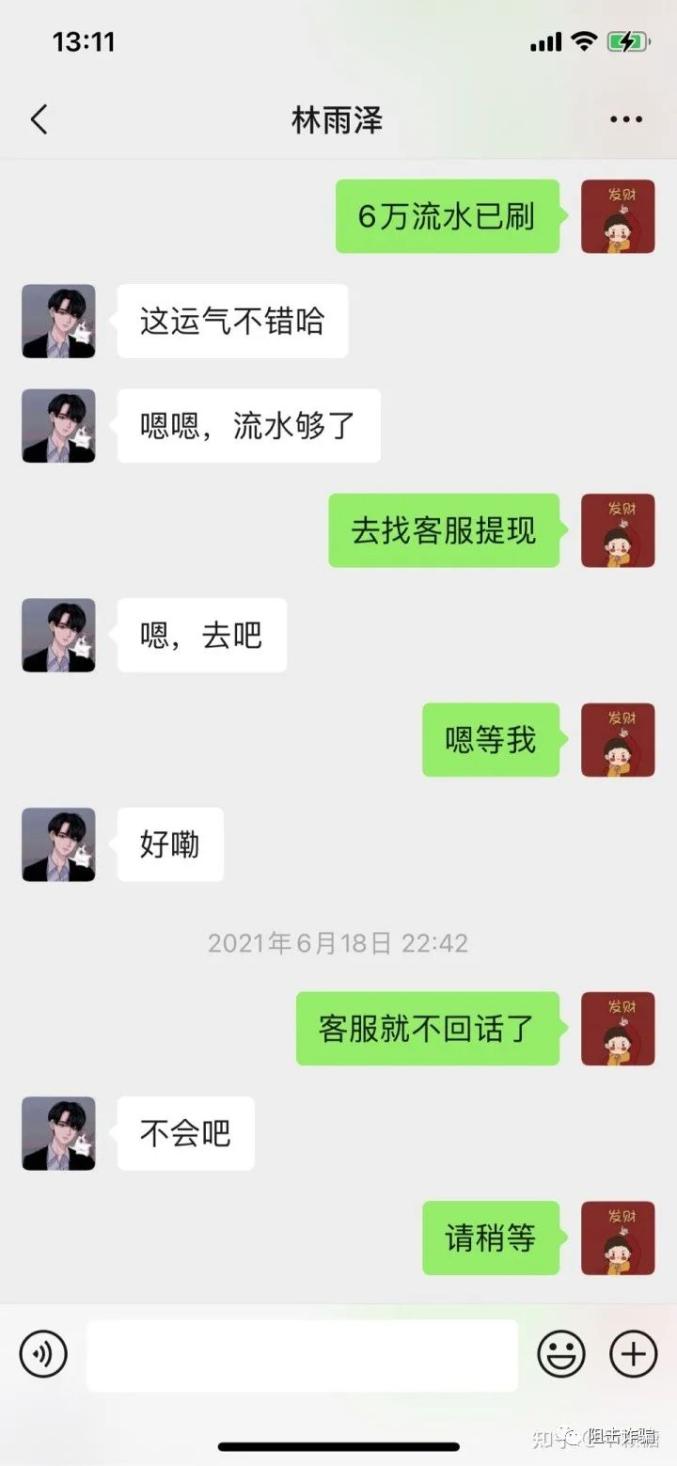Open the plus attachment menu
677x1466 pixels.
pos(633,1355)
